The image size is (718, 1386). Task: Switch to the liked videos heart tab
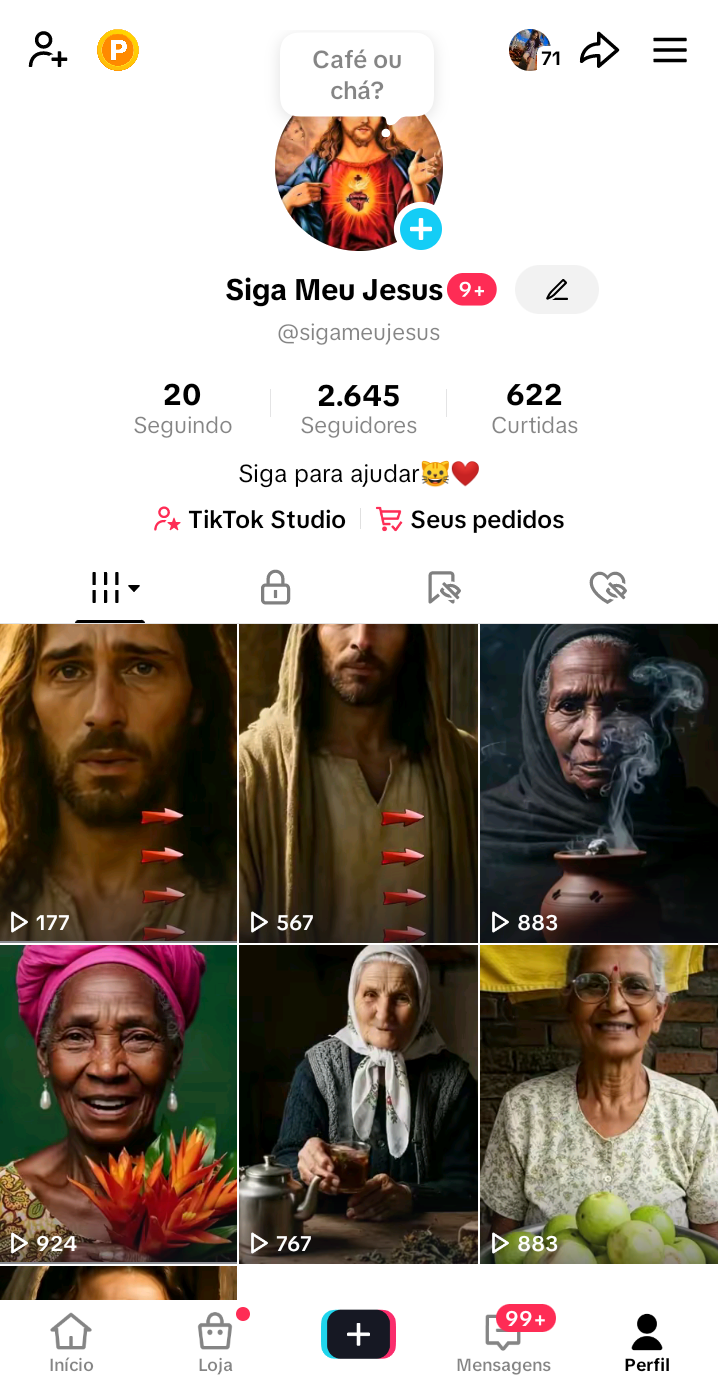point(607,588)
